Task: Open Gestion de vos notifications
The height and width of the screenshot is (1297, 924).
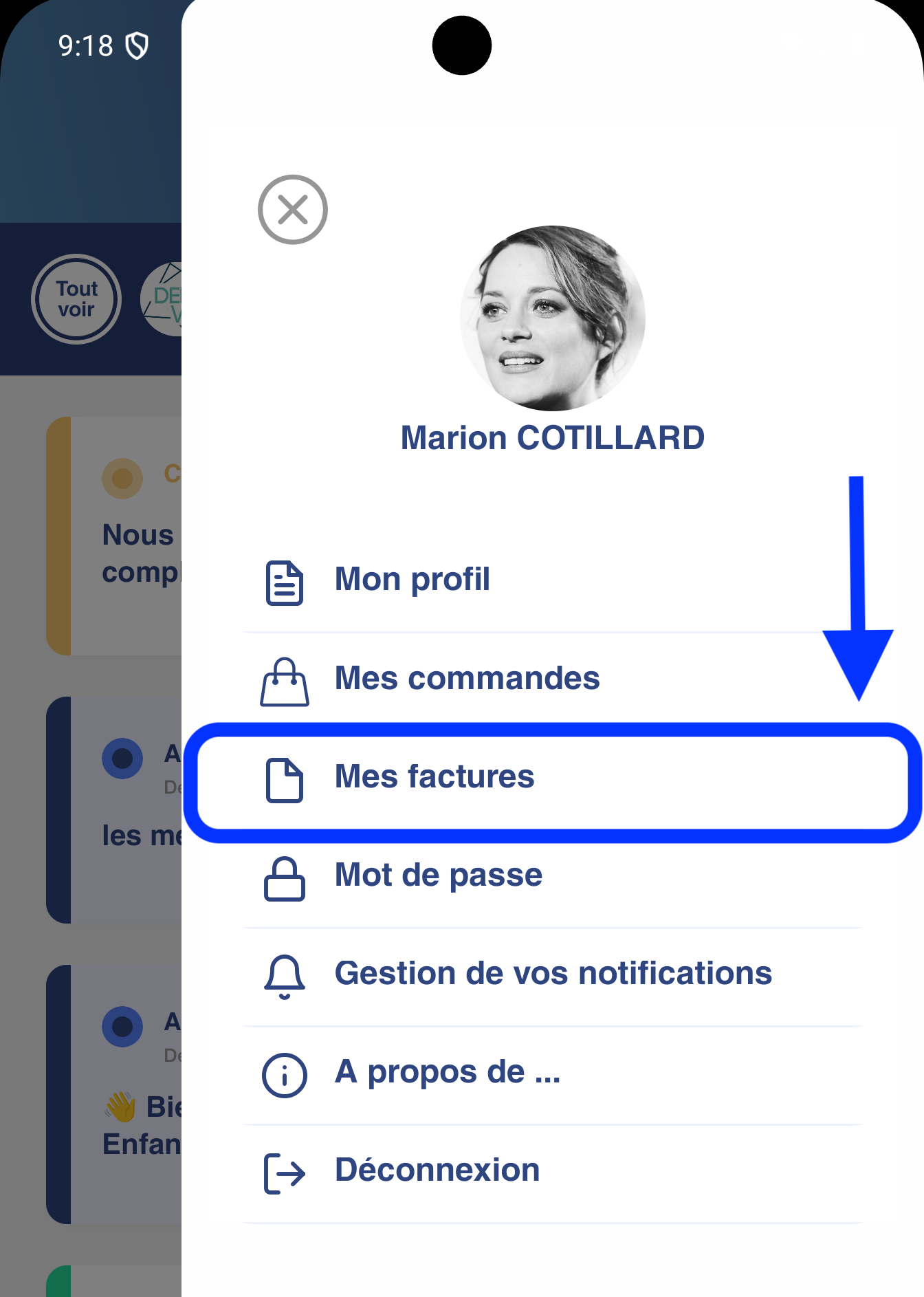Action: tap(553, 974)
